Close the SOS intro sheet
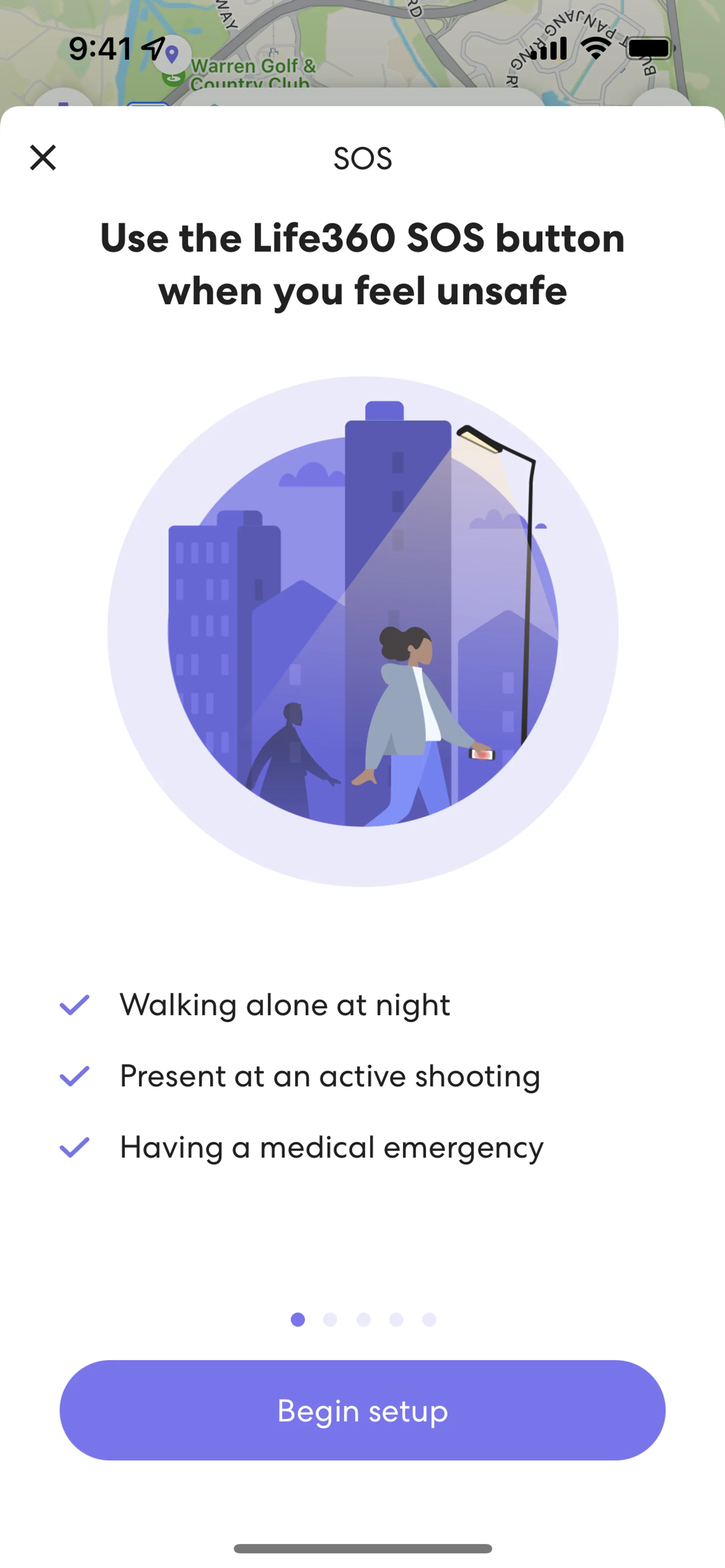This screenshot has height=1568, width=725. (x=43, y=158)
